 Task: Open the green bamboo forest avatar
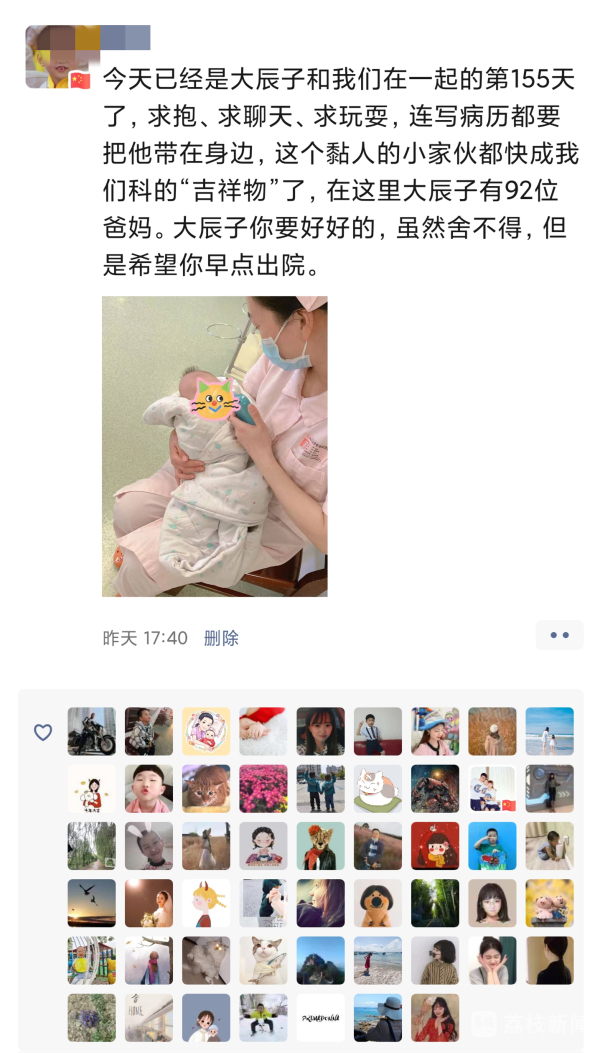point(435,903)
